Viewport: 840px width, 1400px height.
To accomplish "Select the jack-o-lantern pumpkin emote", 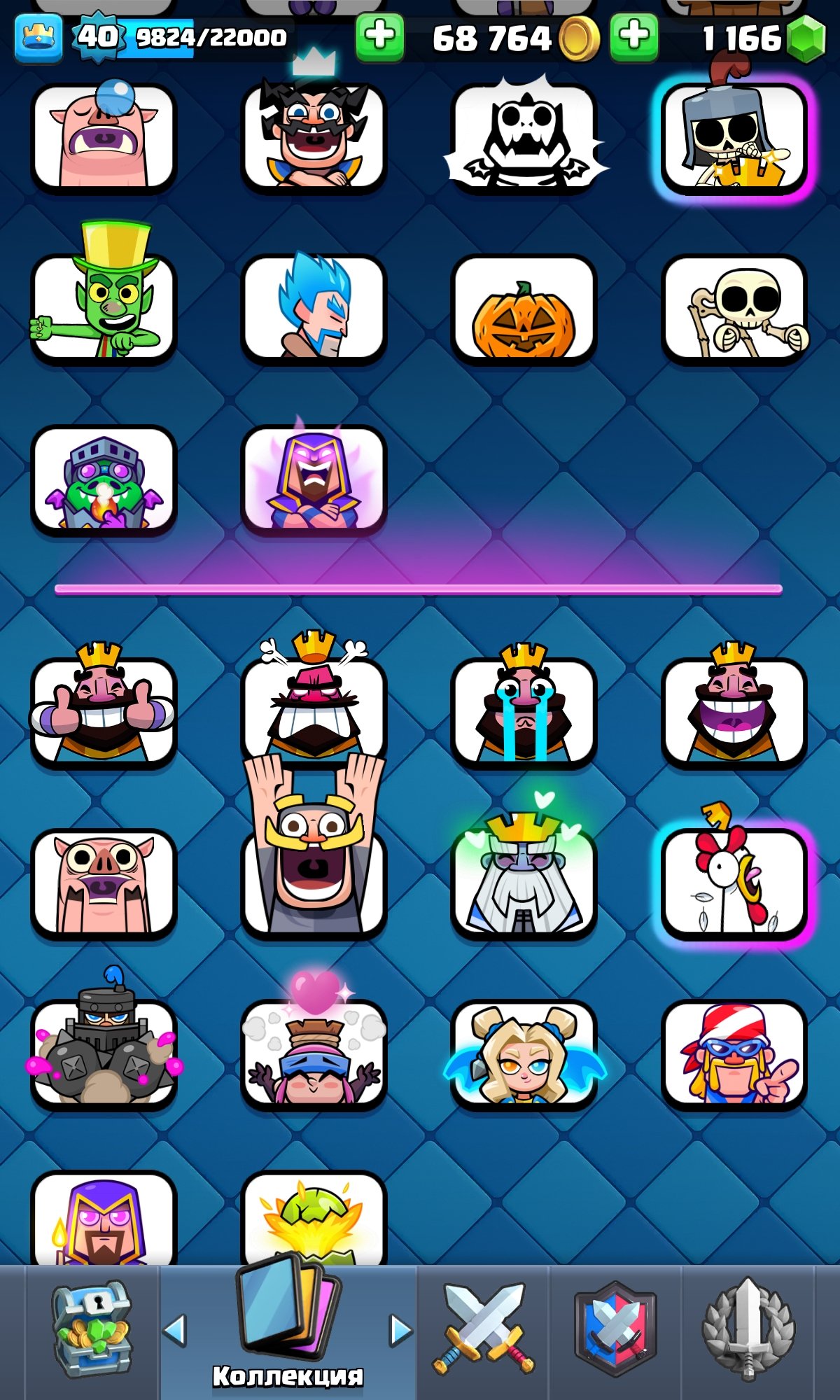I will click(524, 310).
